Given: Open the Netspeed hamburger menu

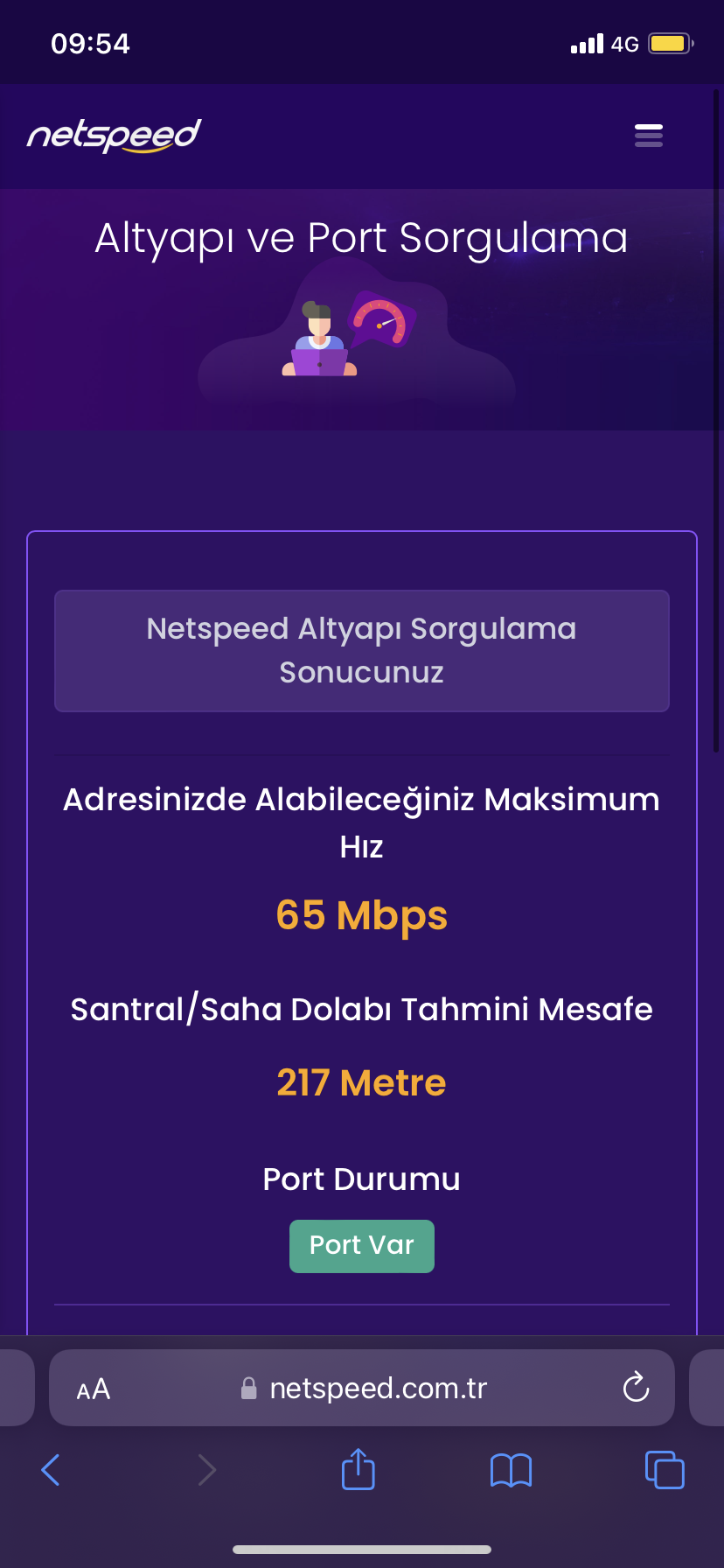Looking at the screenshot, I should (x=648, y=136).
